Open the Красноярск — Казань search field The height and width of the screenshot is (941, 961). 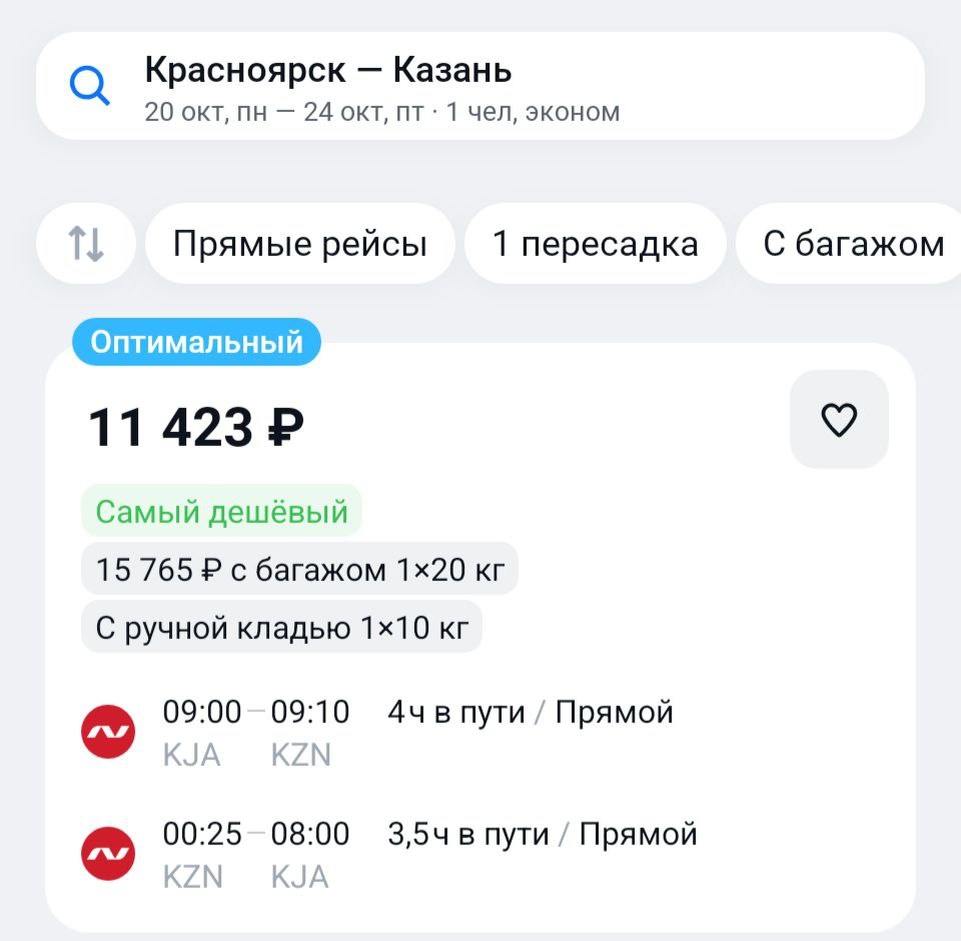tap(480, 86)
